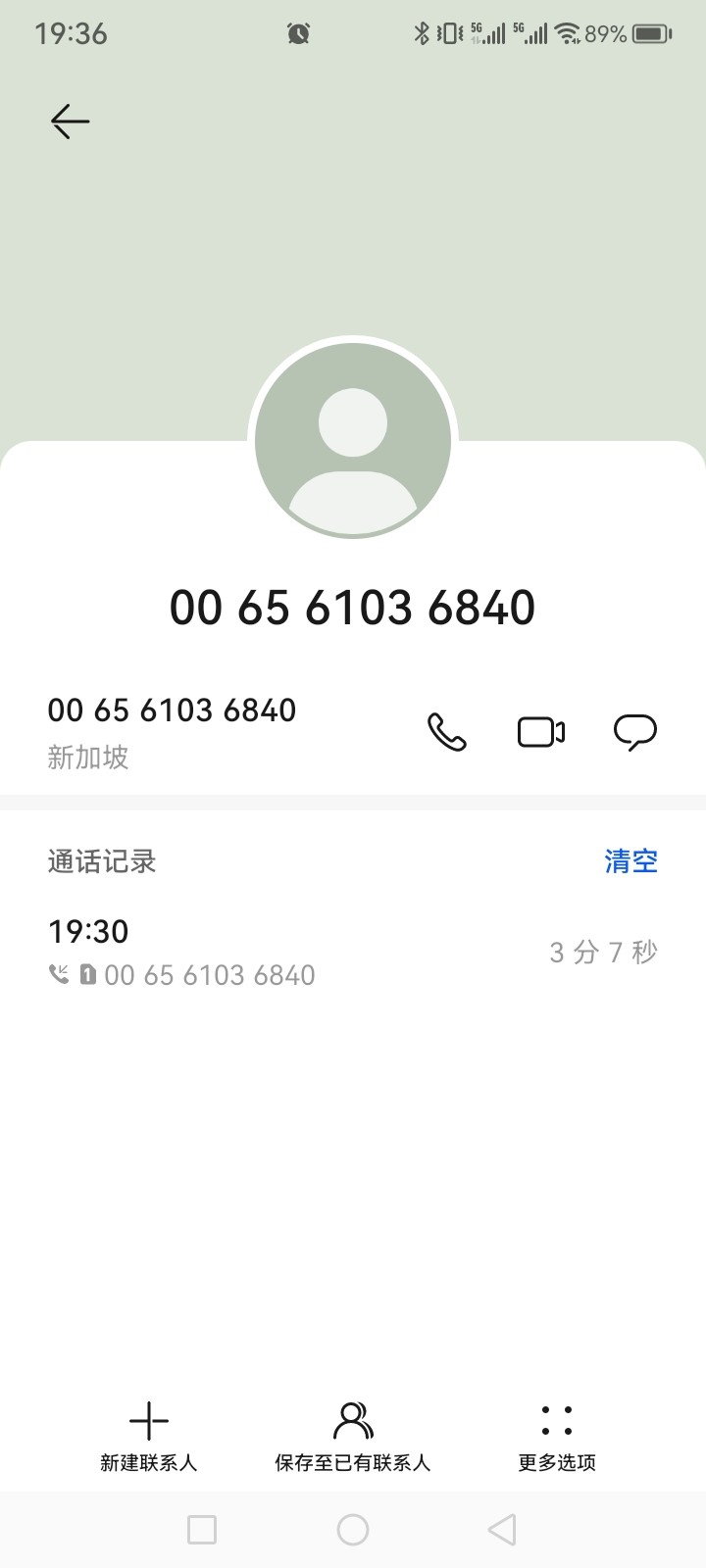Tap 新建联系人 to create new contact
The width and height of the screenshot is (706, 1568).
pyautogui.click(x=149, y=1436)
